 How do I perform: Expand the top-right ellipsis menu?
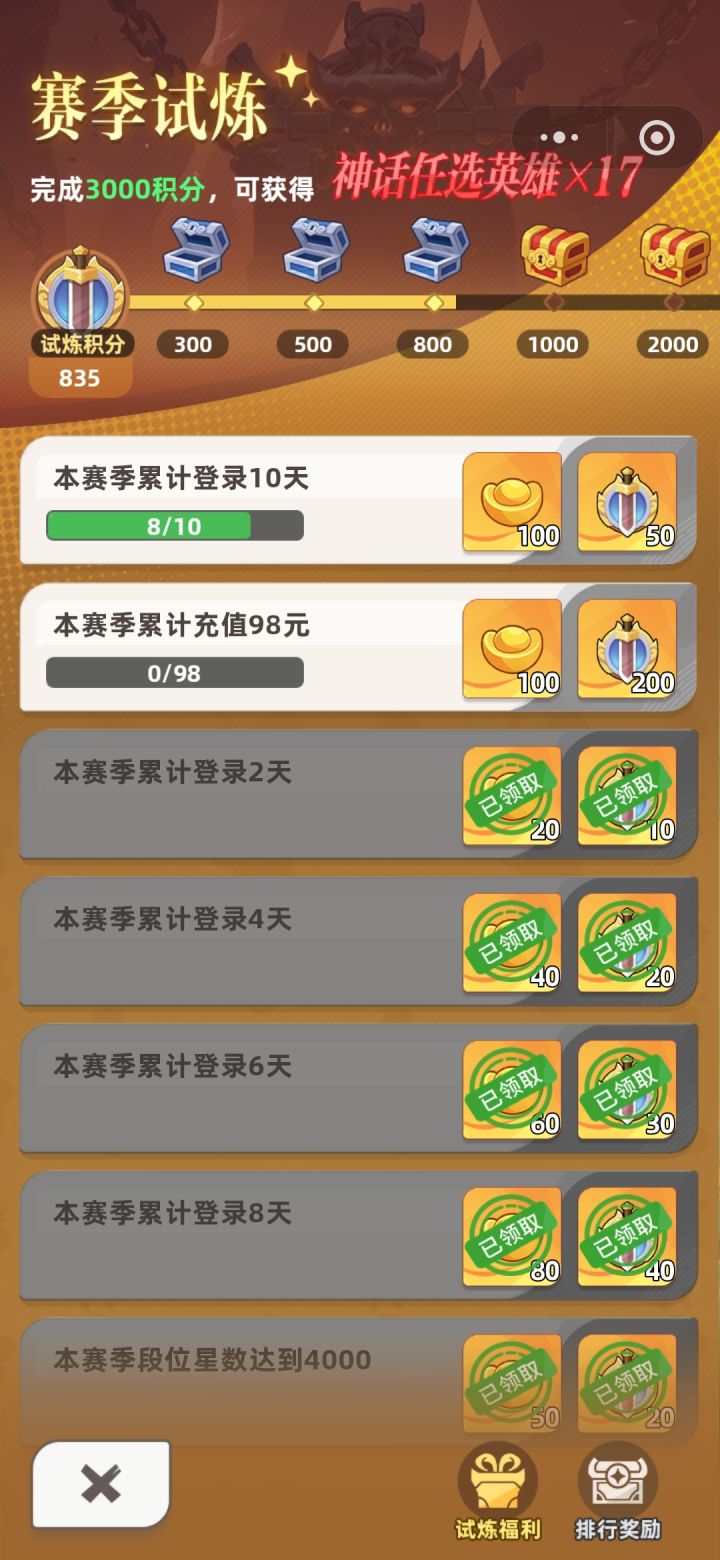tap(559, 137)
